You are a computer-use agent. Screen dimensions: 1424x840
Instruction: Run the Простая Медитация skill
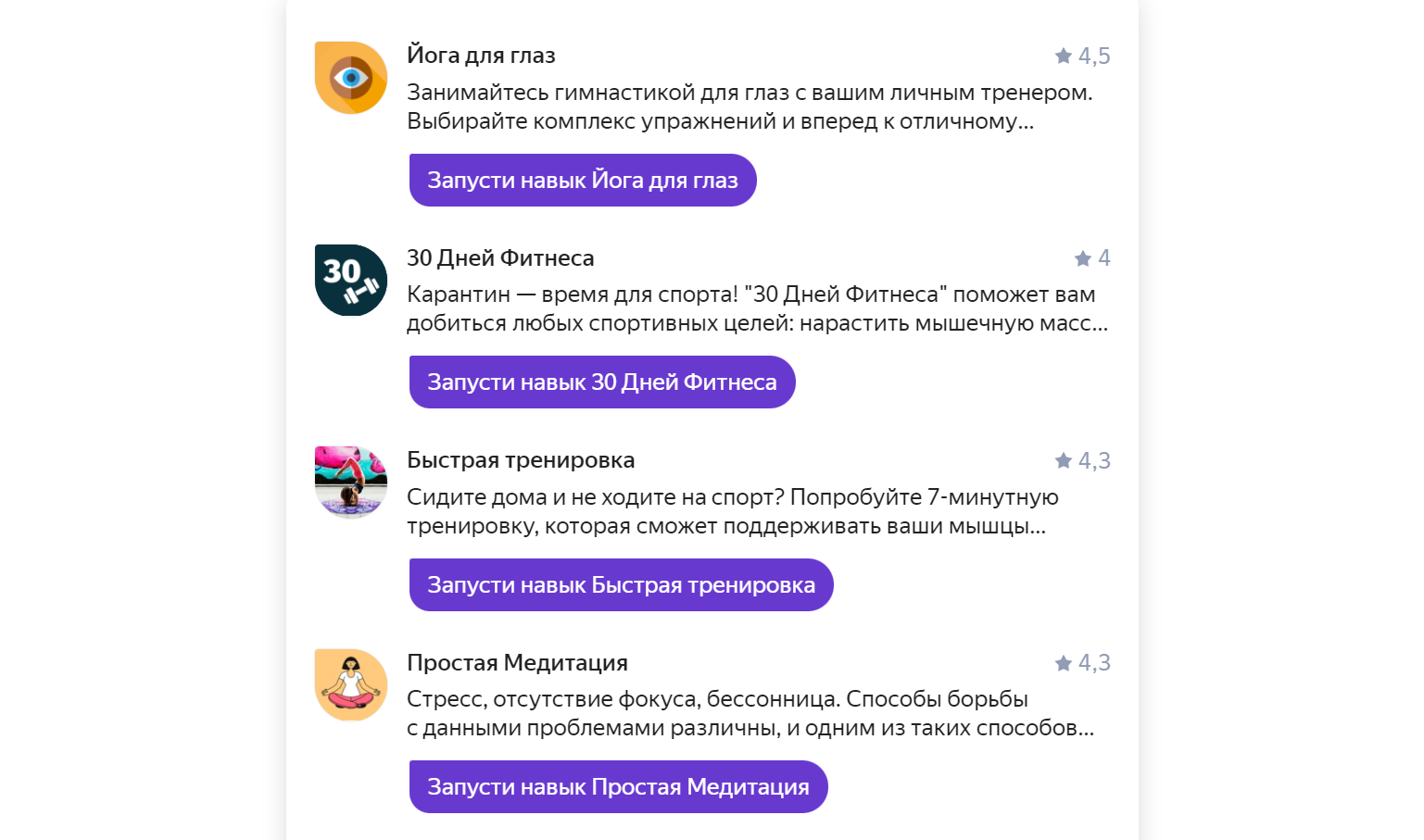tap(618, 786)
